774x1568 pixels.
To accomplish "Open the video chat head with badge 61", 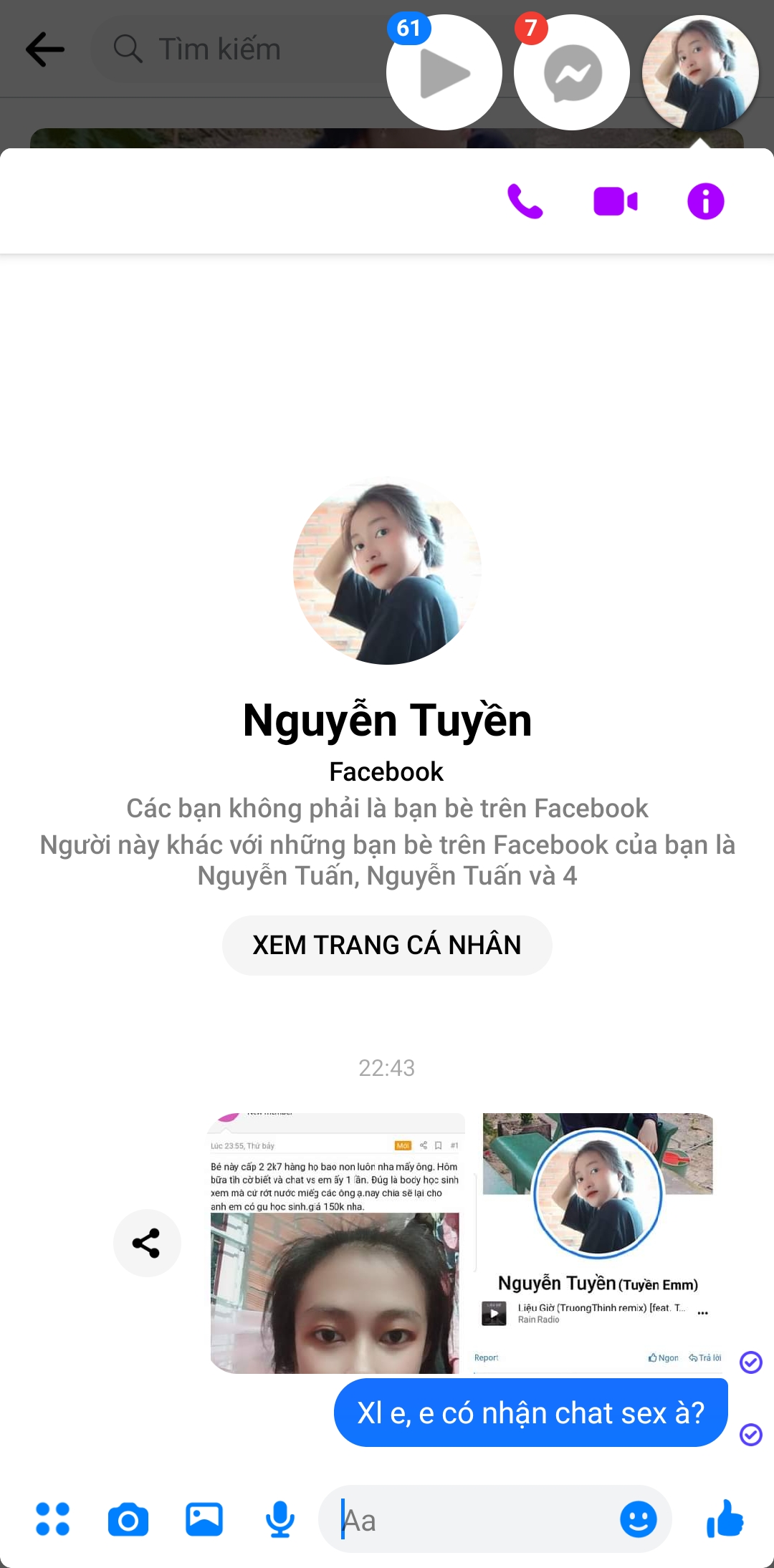I will click(x=444, y=72).
